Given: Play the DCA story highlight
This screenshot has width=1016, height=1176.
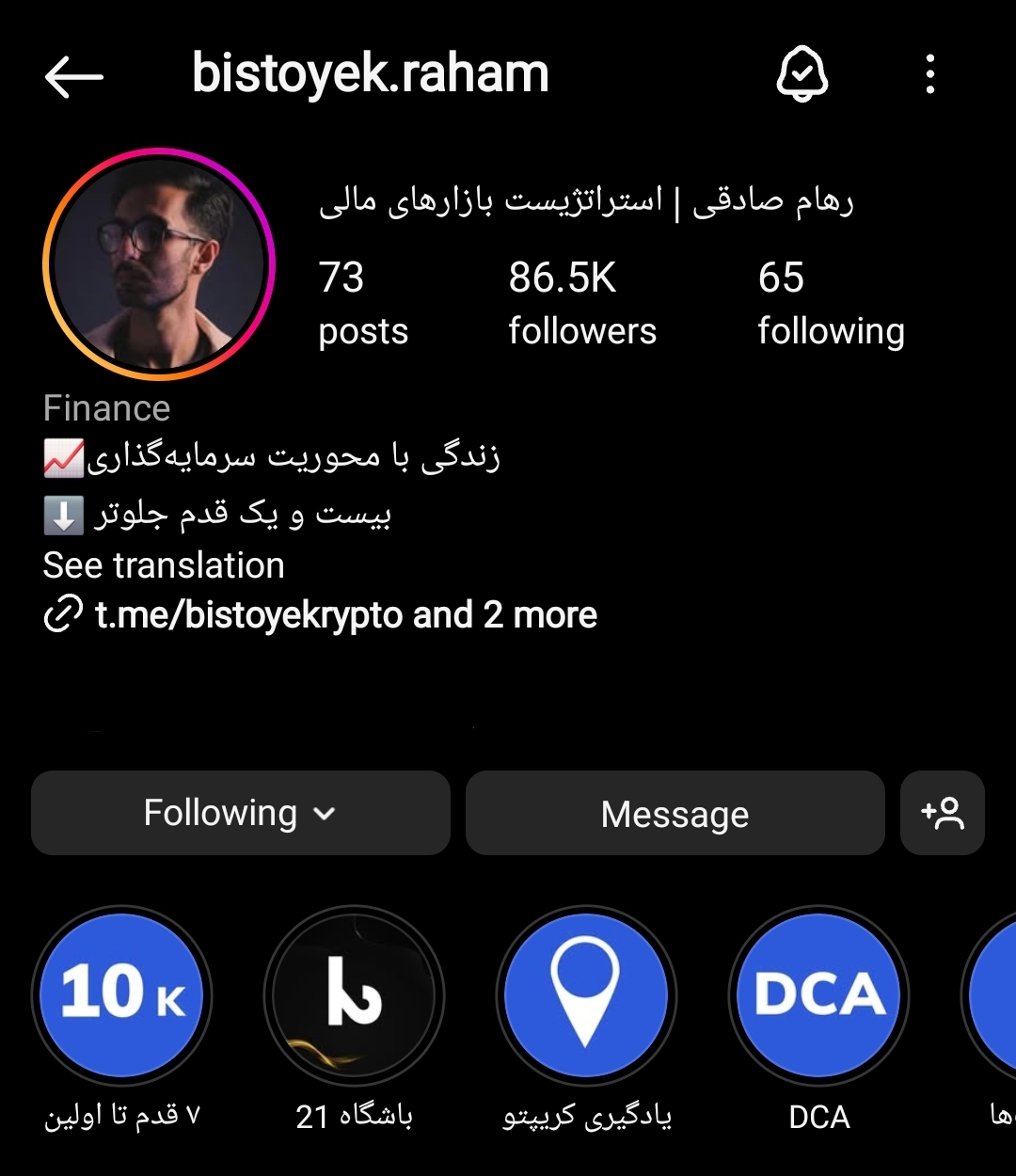Looking at the screenshot, I should (x=818, y=995).
